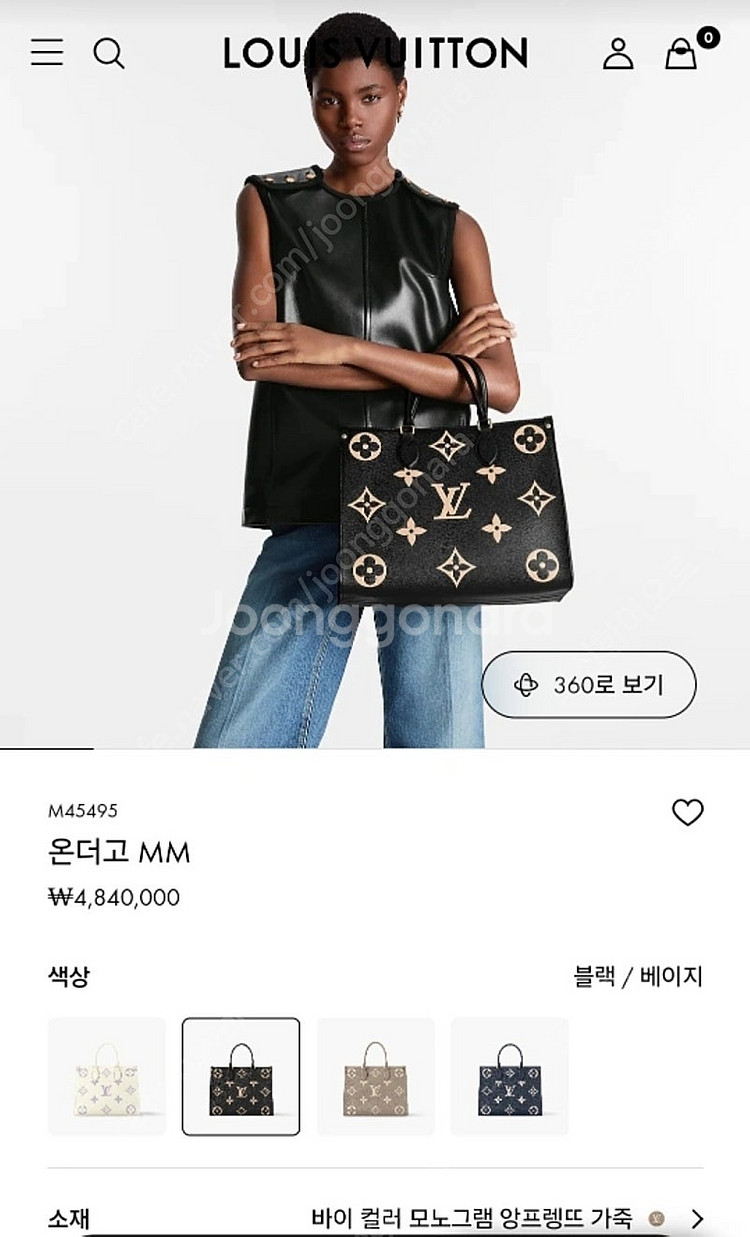This screenshot has height=1237, width=750.
Task: Select the navy color swatch
Action: (x=510, y=1076)
